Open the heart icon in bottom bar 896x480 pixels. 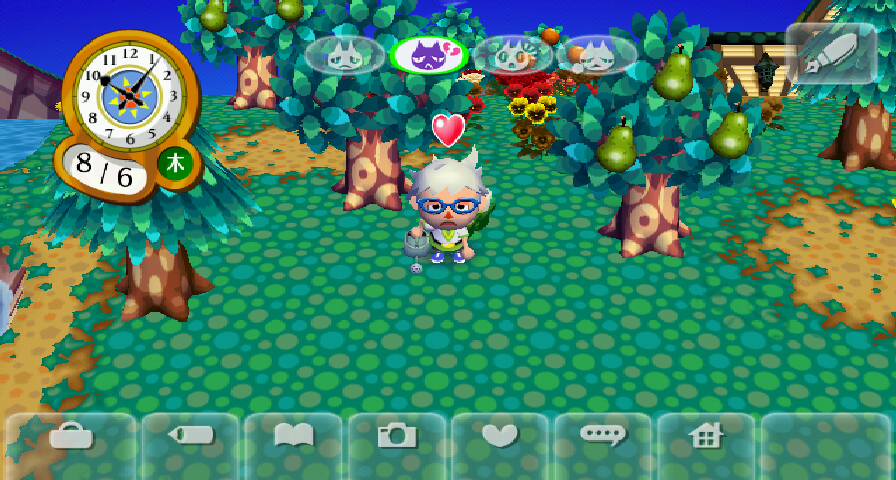coord(500,436)
